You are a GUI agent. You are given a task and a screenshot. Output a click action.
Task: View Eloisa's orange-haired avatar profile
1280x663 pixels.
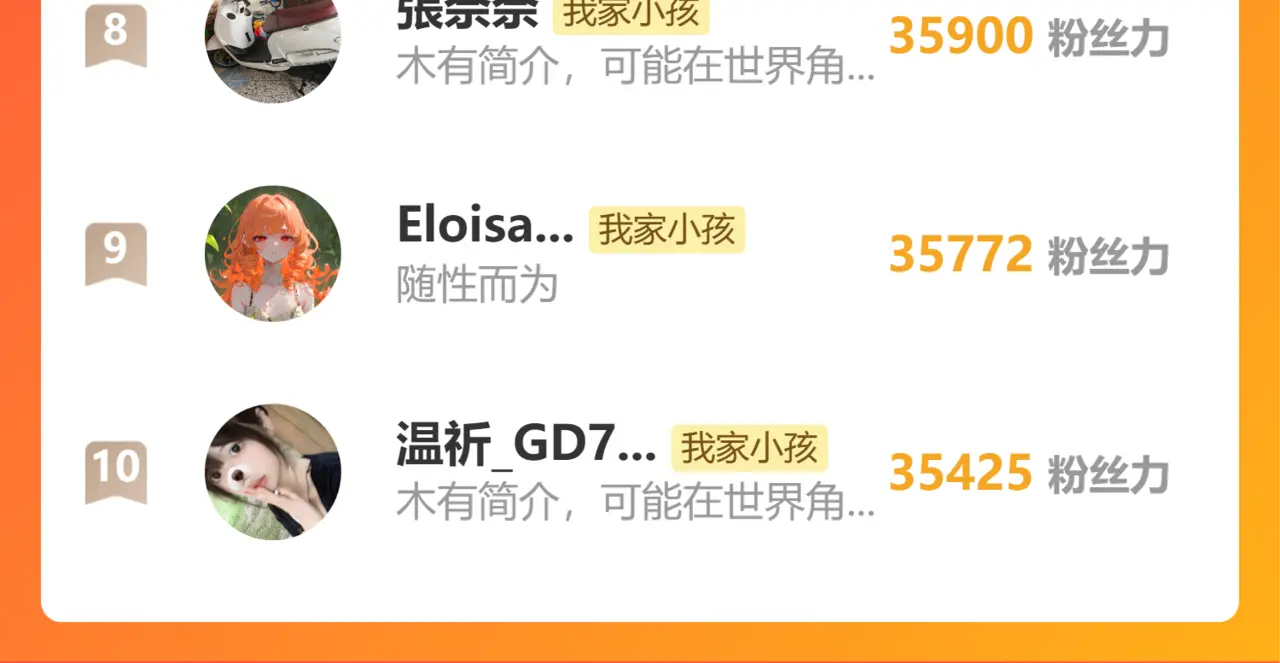tap(273, 253)
